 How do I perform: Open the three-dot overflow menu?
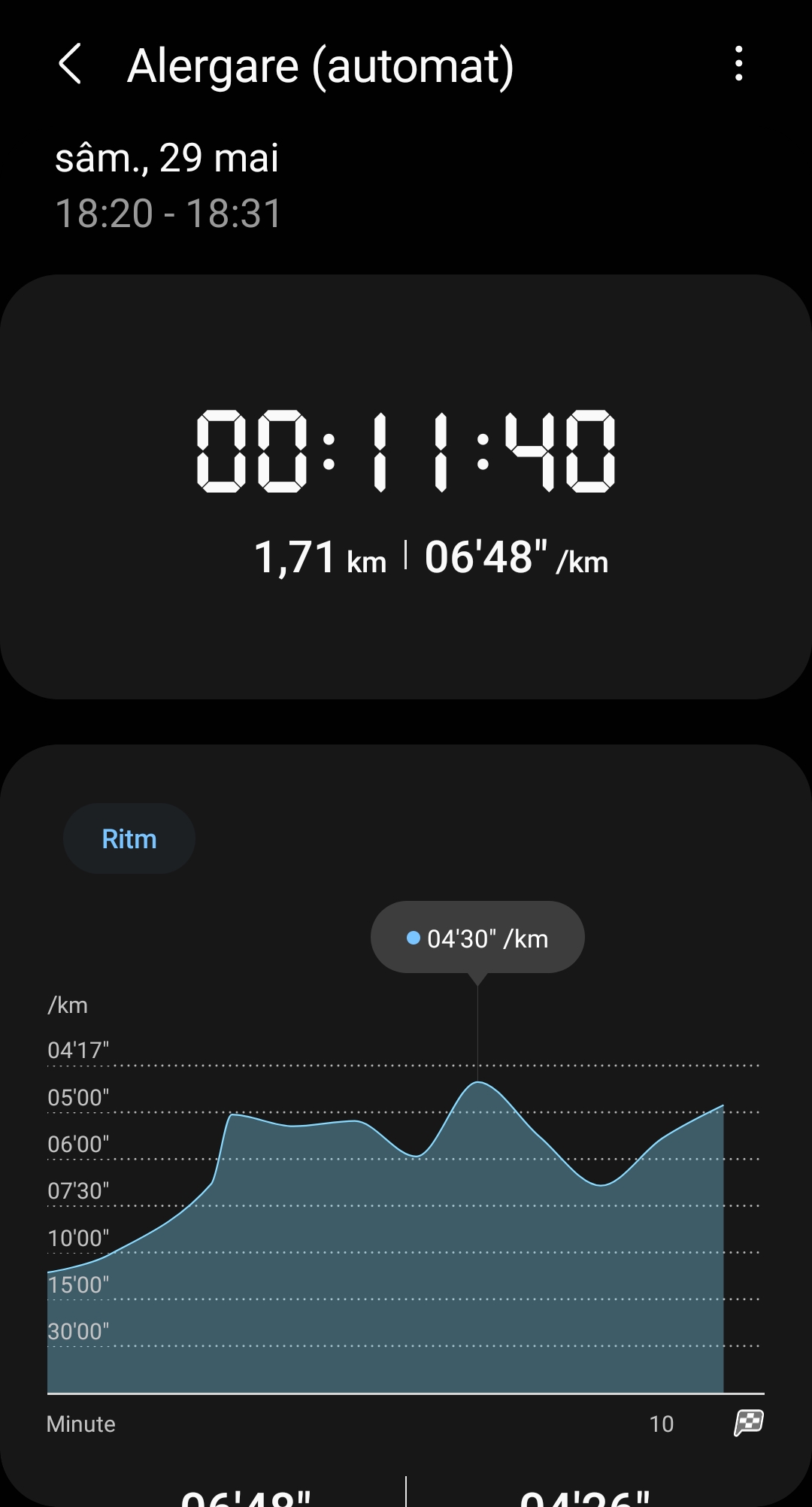[x=738, y=64]
